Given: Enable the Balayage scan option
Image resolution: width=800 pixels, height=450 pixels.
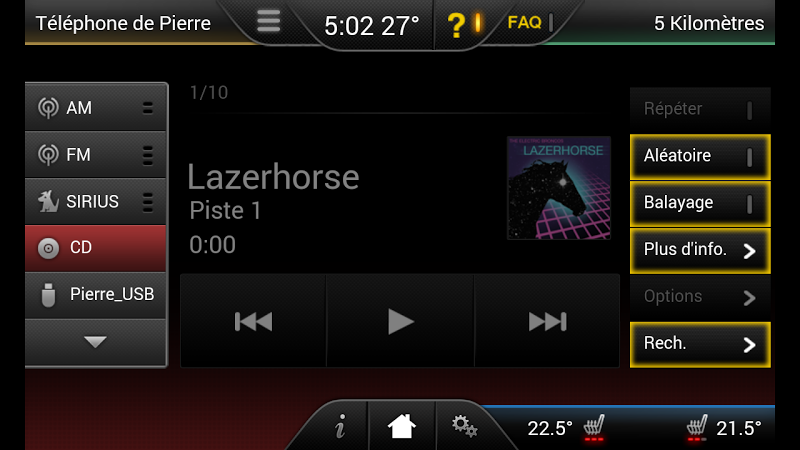Looking at the screenshot, I should tap(699, 203).
